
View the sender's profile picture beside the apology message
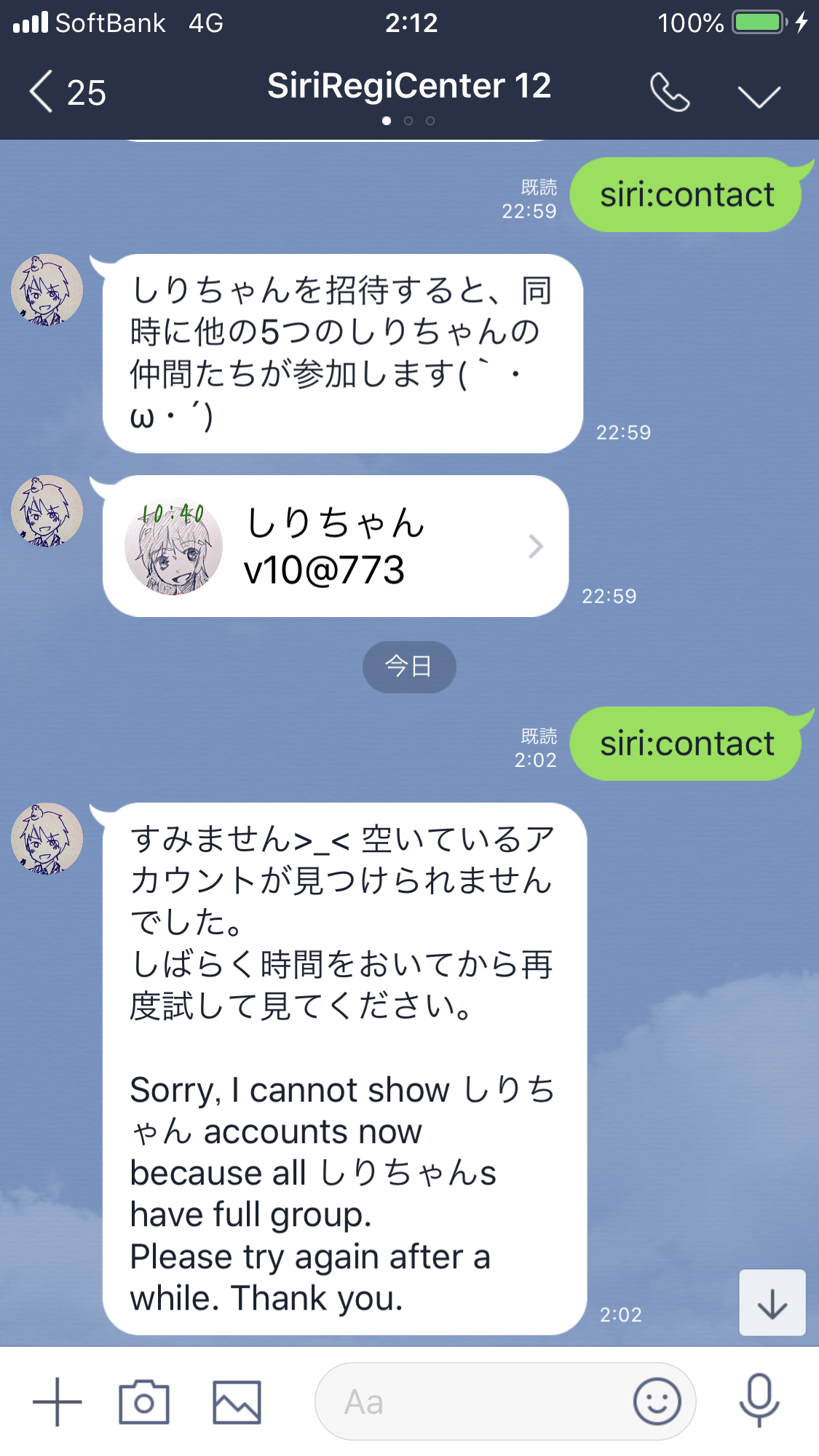point(47,838)
